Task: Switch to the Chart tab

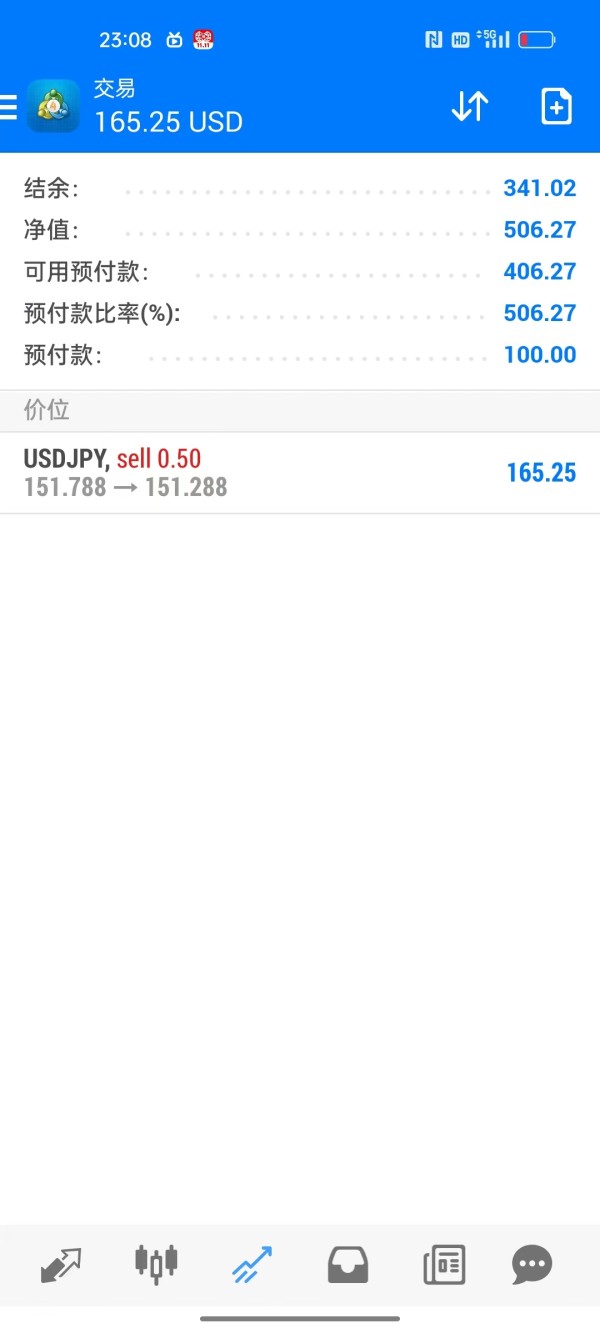Action: [156, 1264]
